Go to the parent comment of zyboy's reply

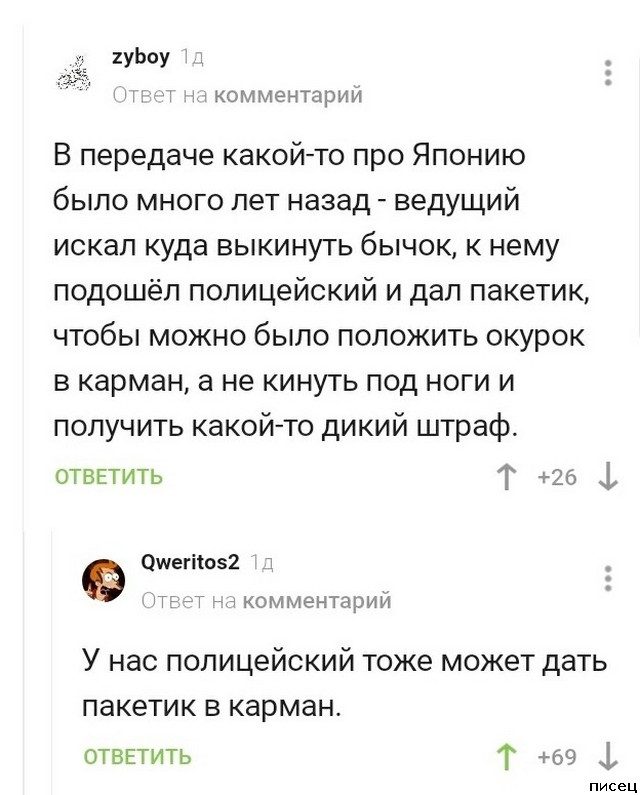tap(238, 95)
